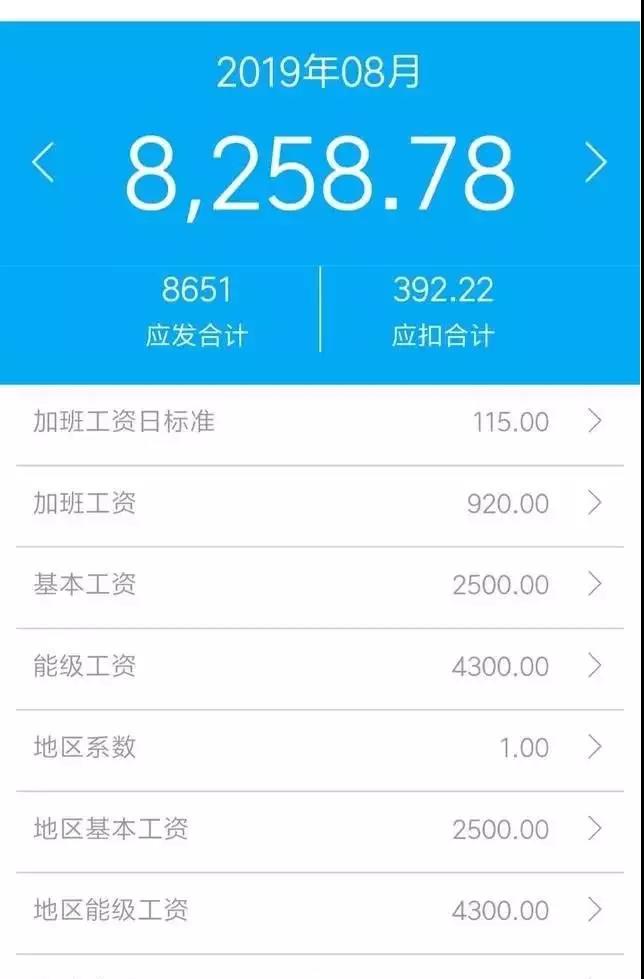Open the 加班工资 920.00 row

[x=320, y=503]
